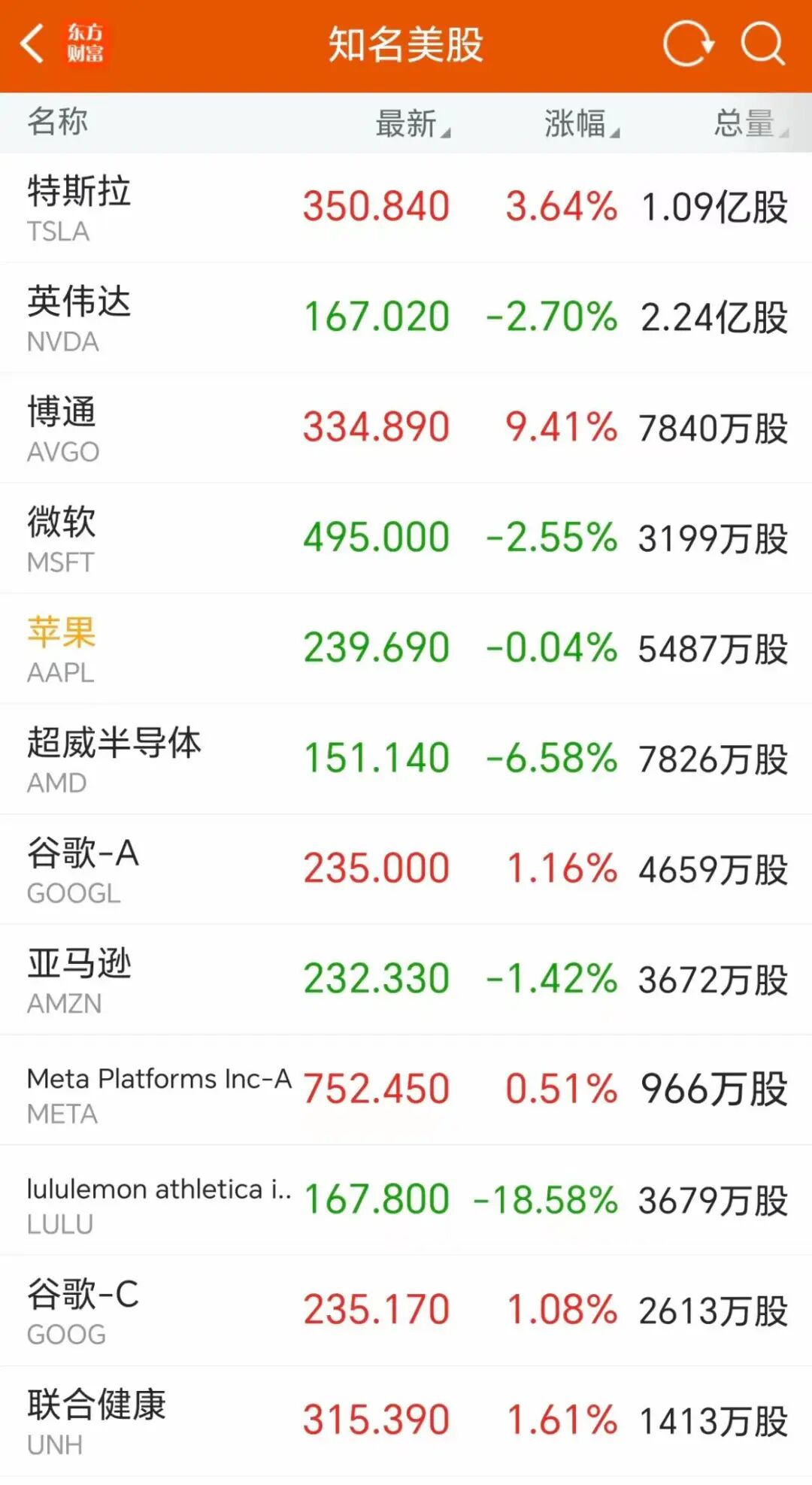Open 微软 MSFT stock details
This screenshot has height=1485, width=812.
click(x=406, y=538)
